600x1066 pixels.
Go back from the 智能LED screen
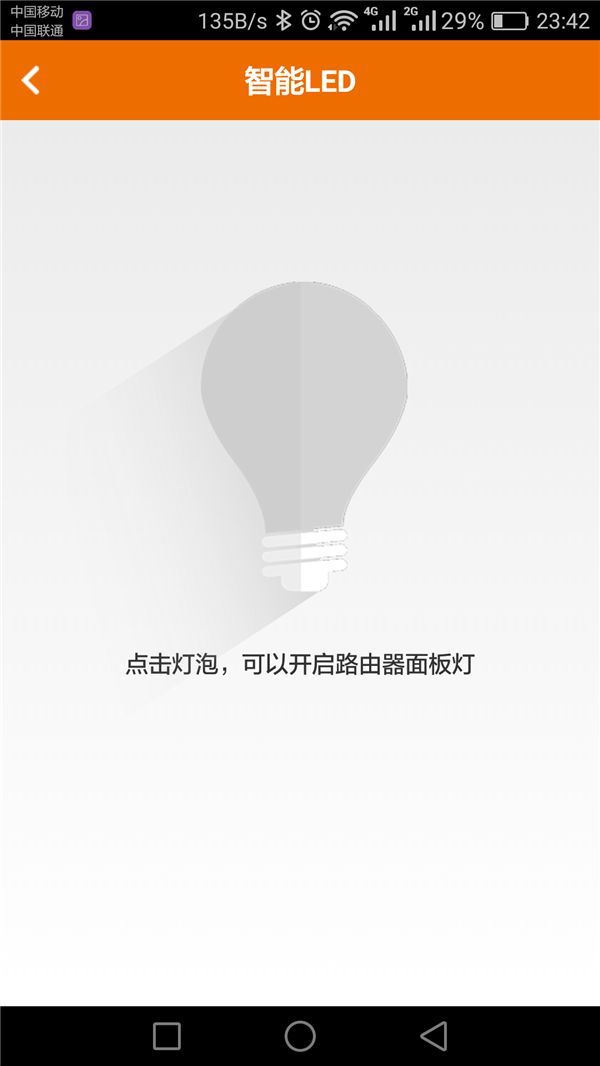(x=31, y=80)
